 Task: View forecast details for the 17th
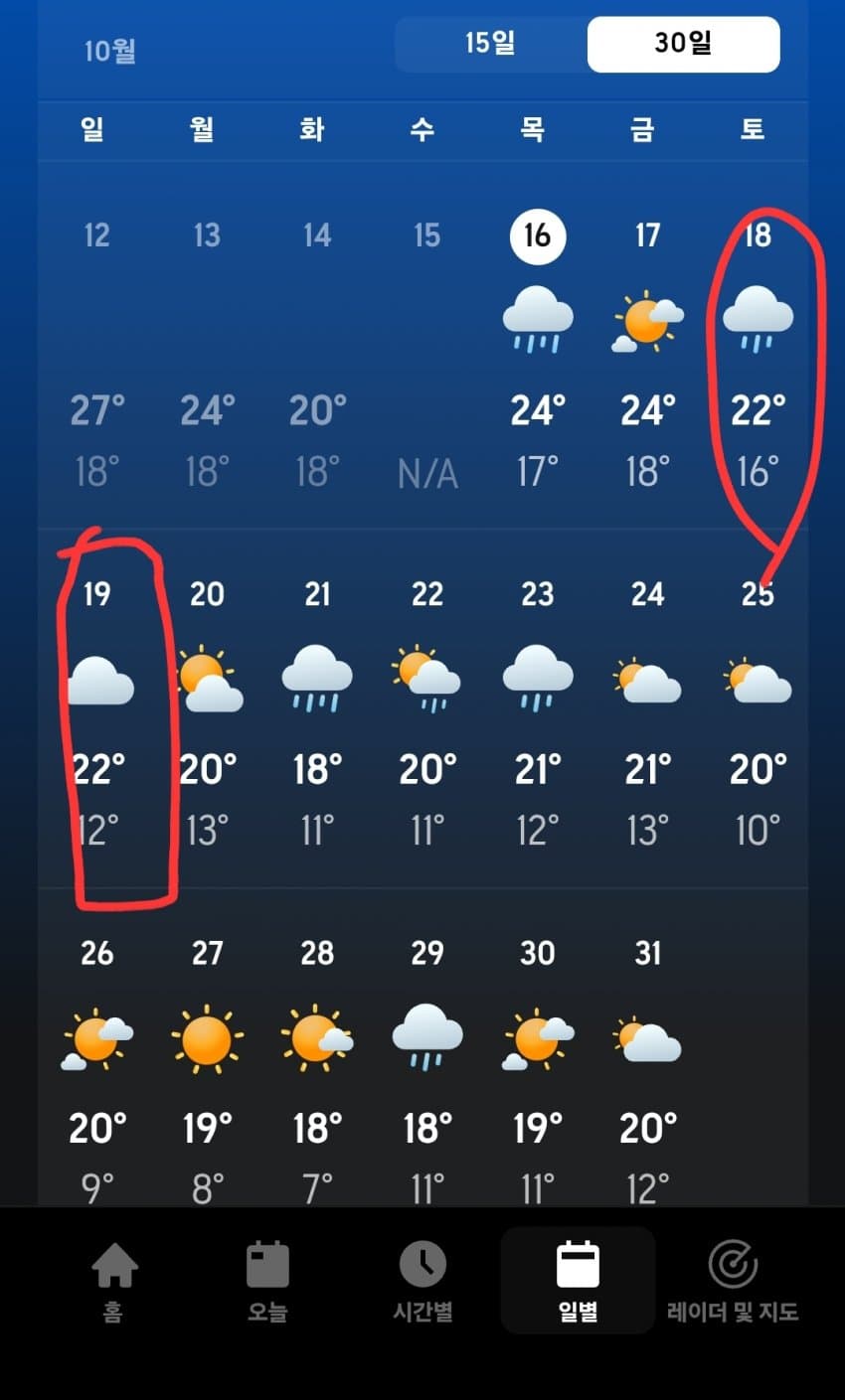[x=647, y=348]
